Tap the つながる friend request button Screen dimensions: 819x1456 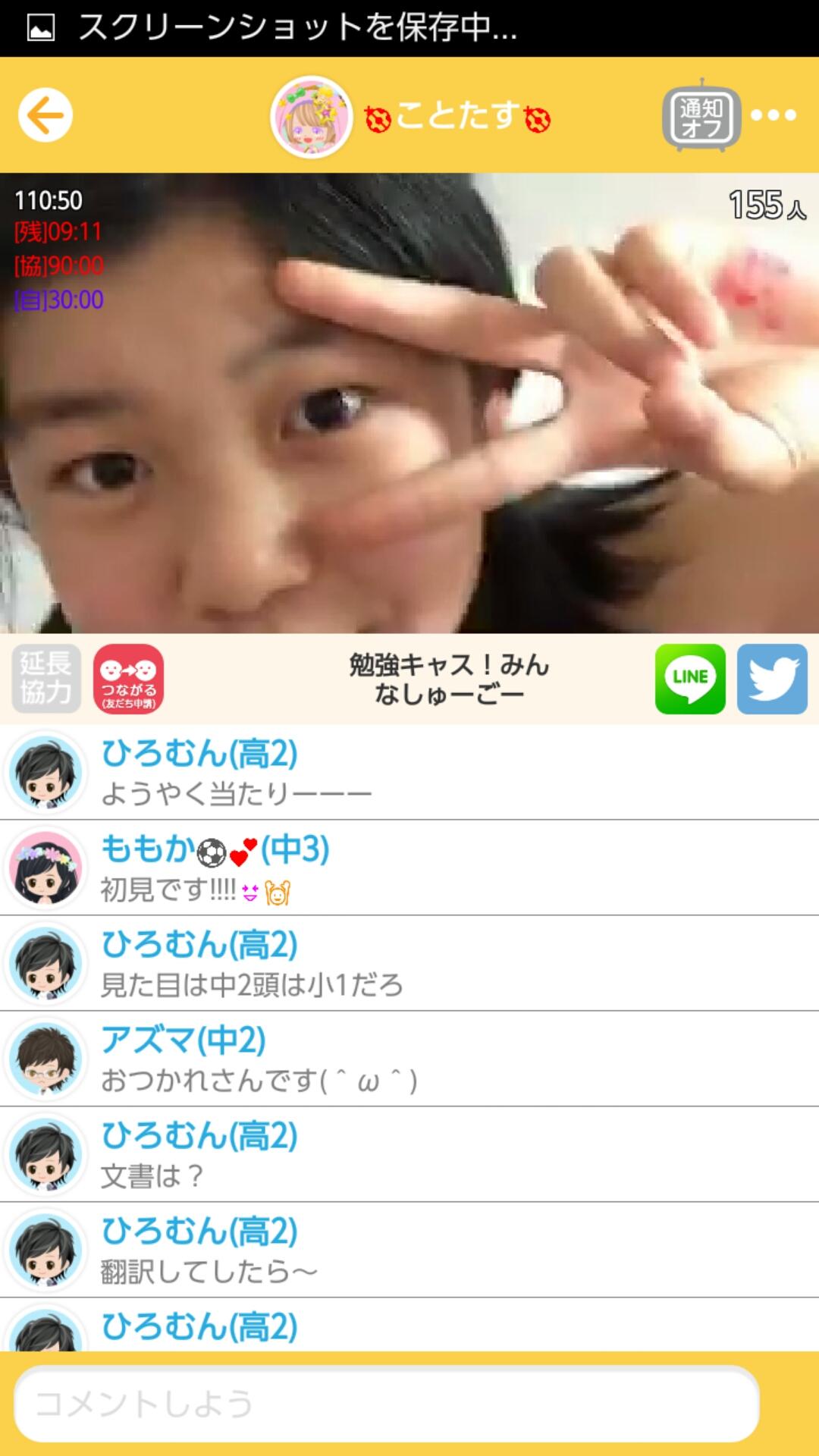pyautogui.click(x=128, y=679)
